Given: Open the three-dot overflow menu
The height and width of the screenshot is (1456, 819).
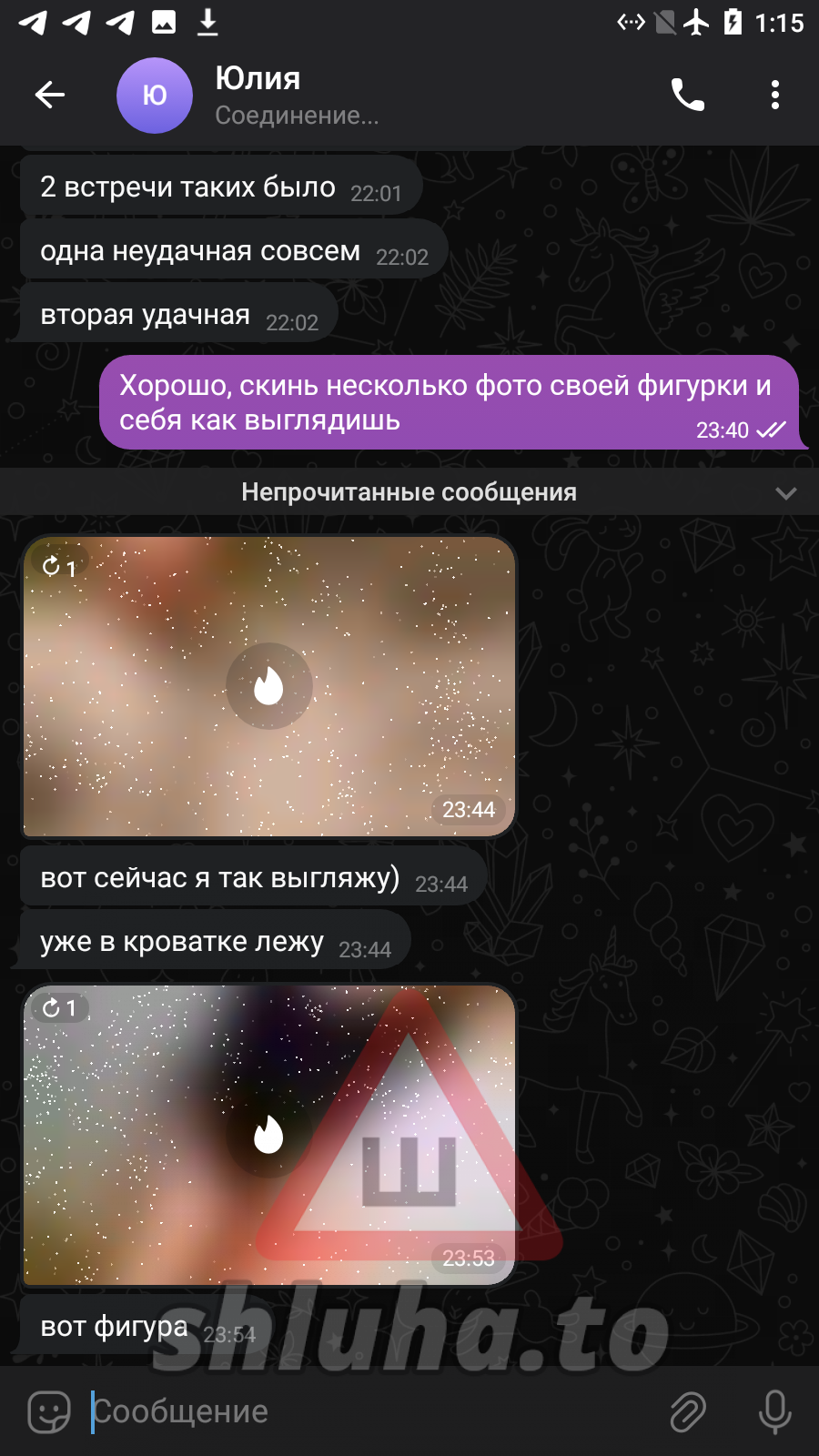Looking at the screenshot, I should (774, 95).
